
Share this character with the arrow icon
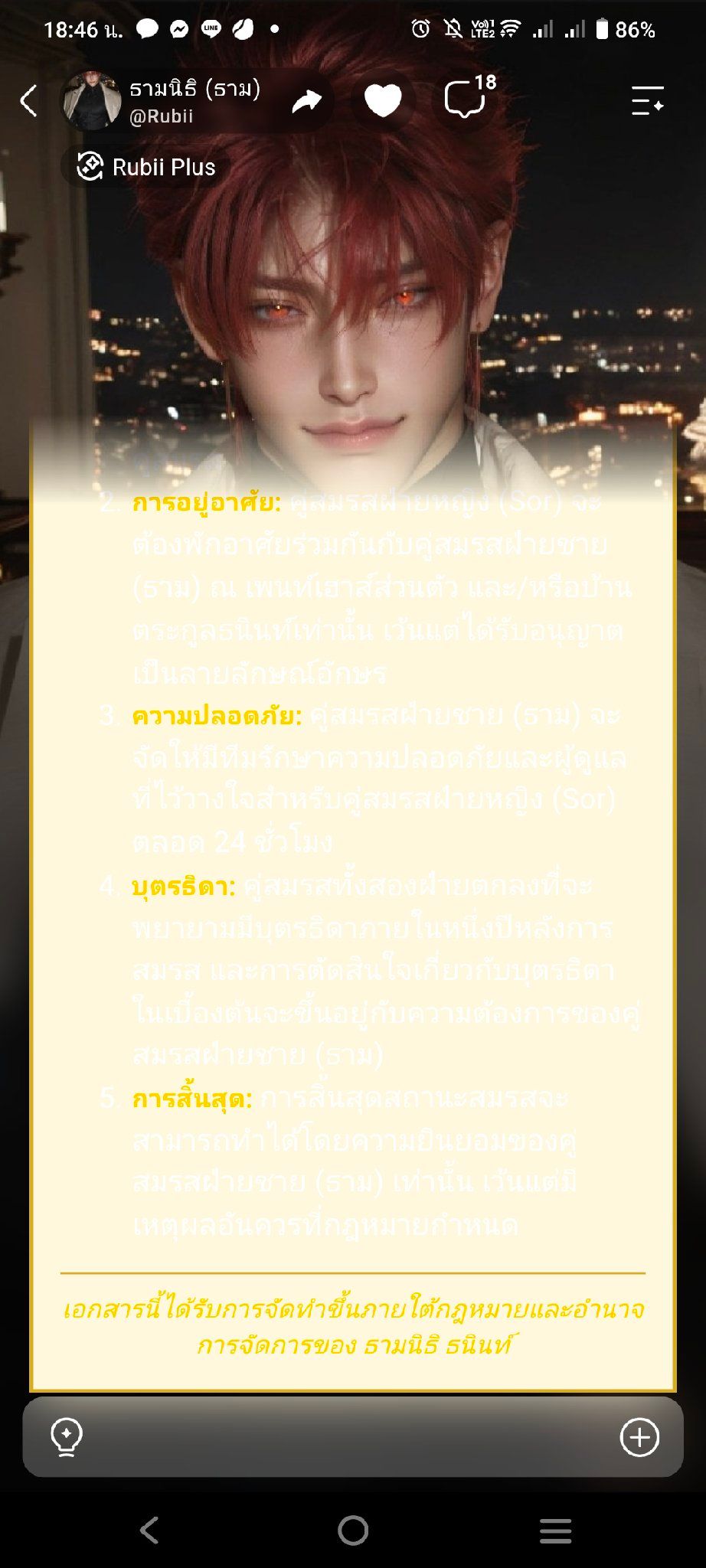[306, 100]
